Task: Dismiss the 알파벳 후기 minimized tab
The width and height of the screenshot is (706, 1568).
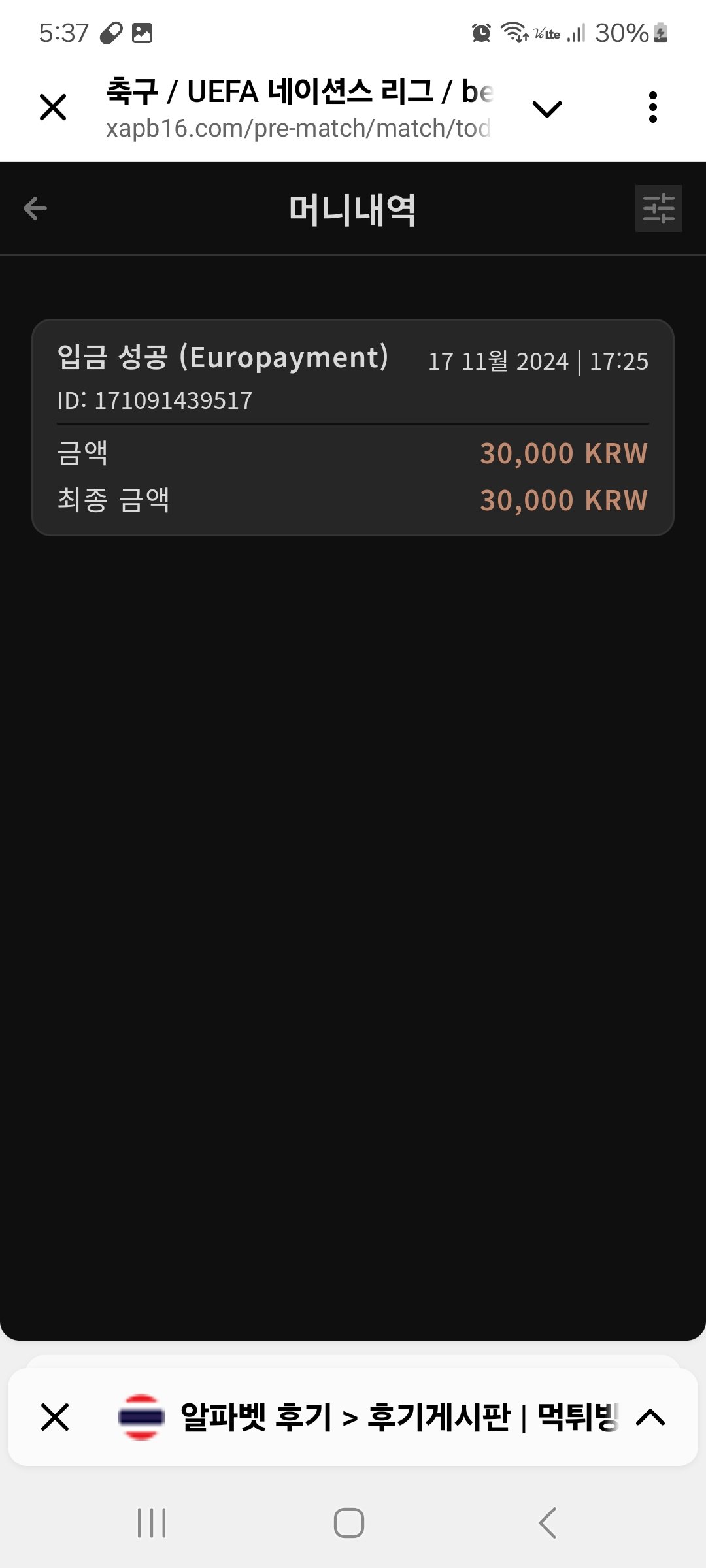Action: (55, 1417)
